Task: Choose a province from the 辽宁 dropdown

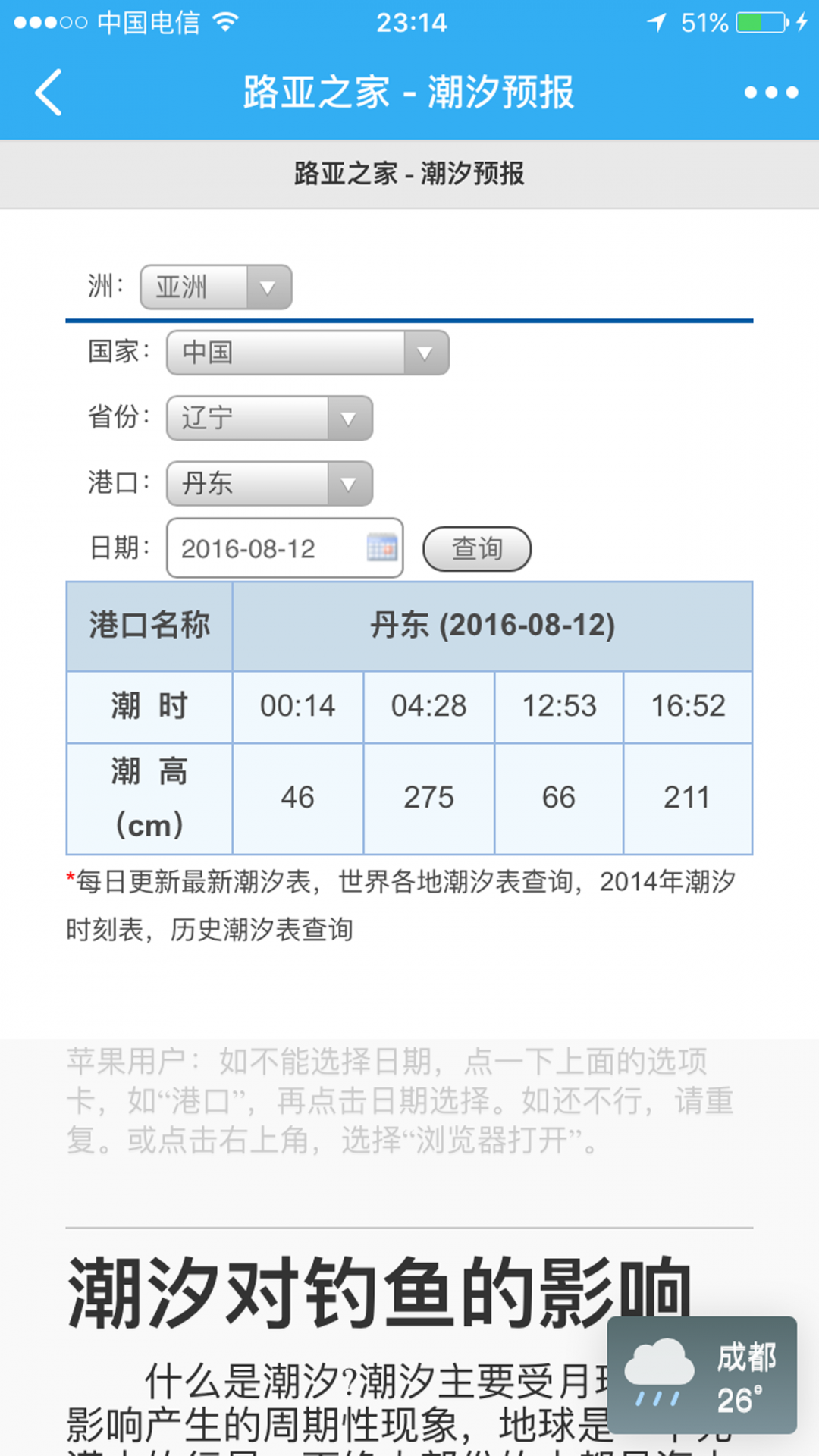Action: (x=269, y=418)
